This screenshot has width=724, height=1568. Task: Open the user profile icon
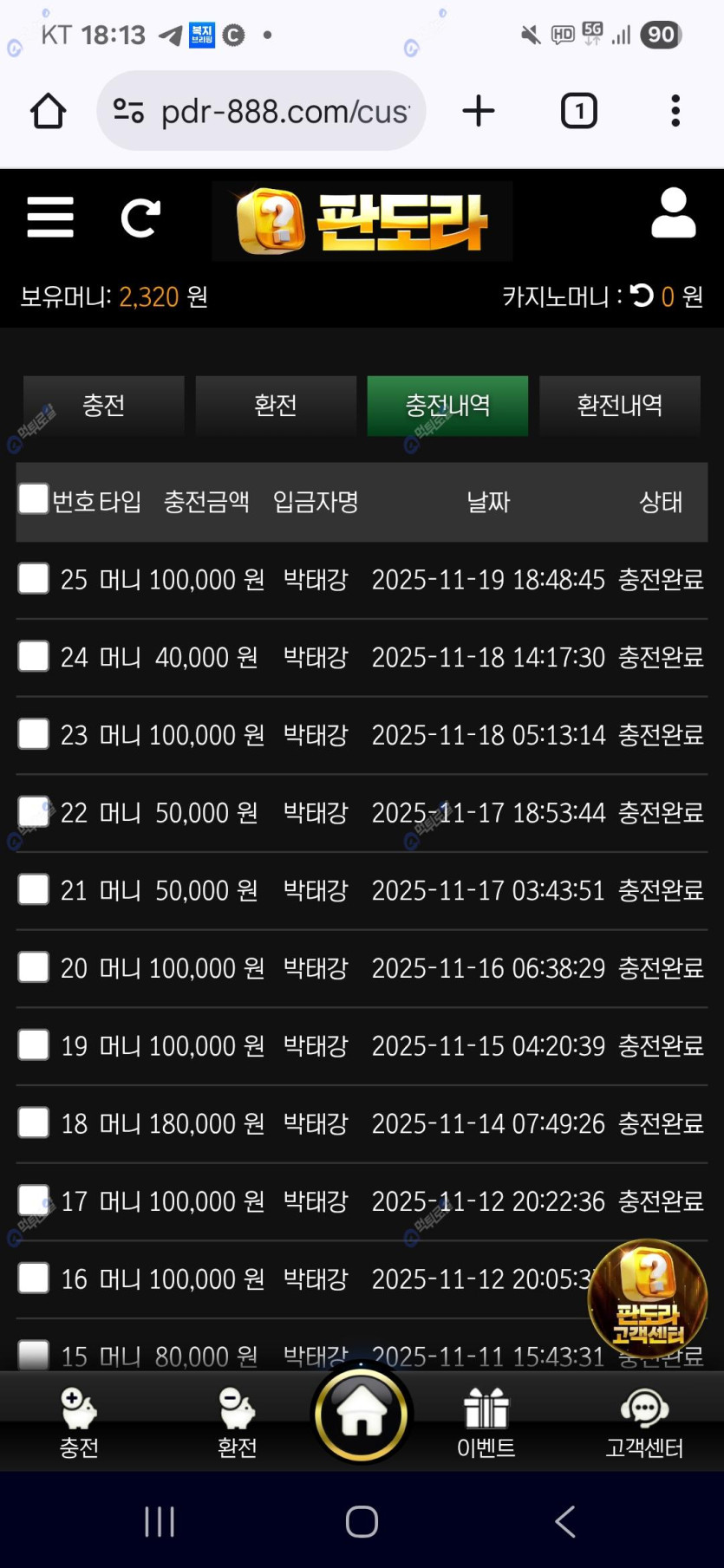[x=674, y=213]
